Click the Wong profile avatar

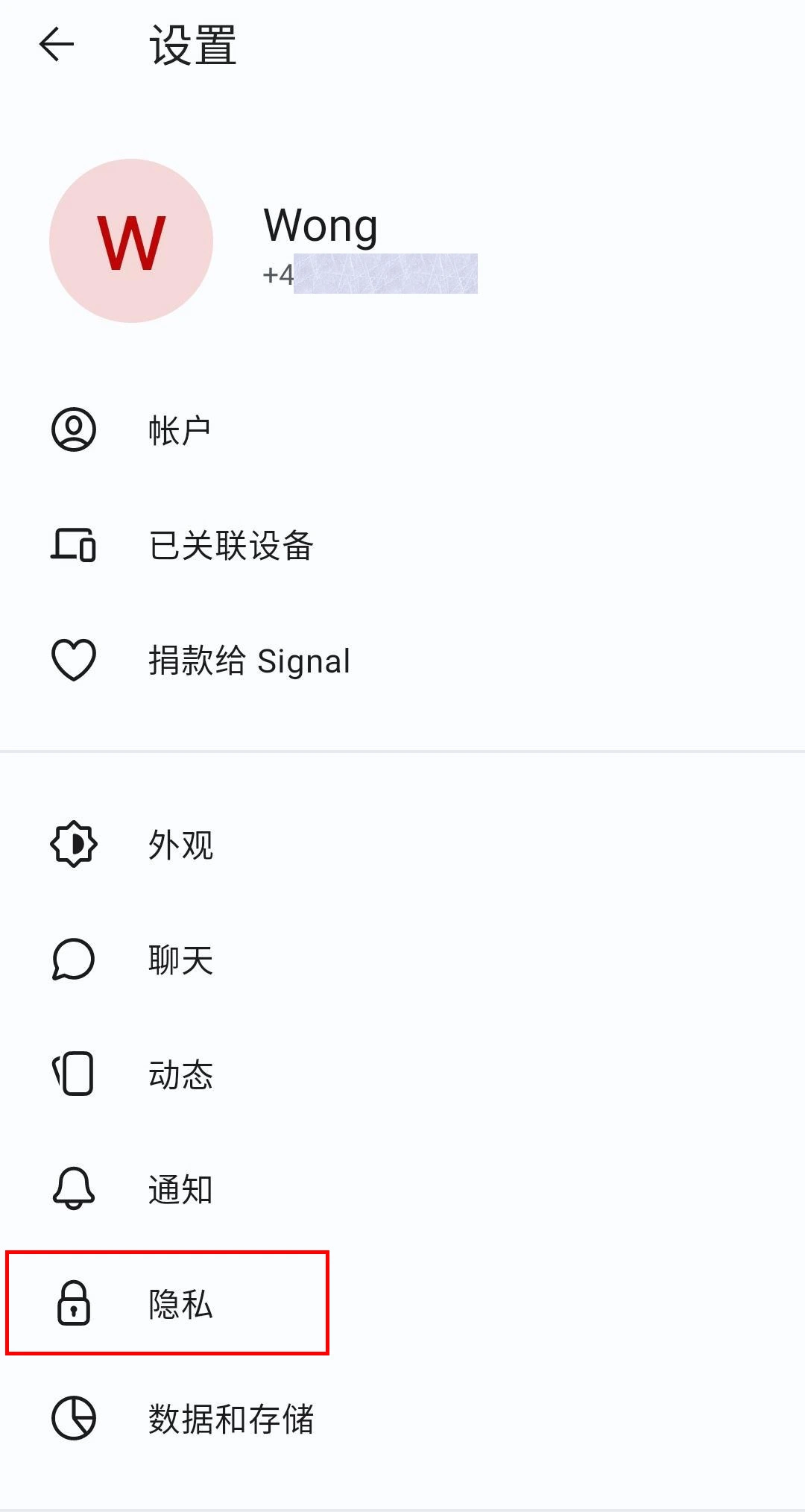point(130,241)
